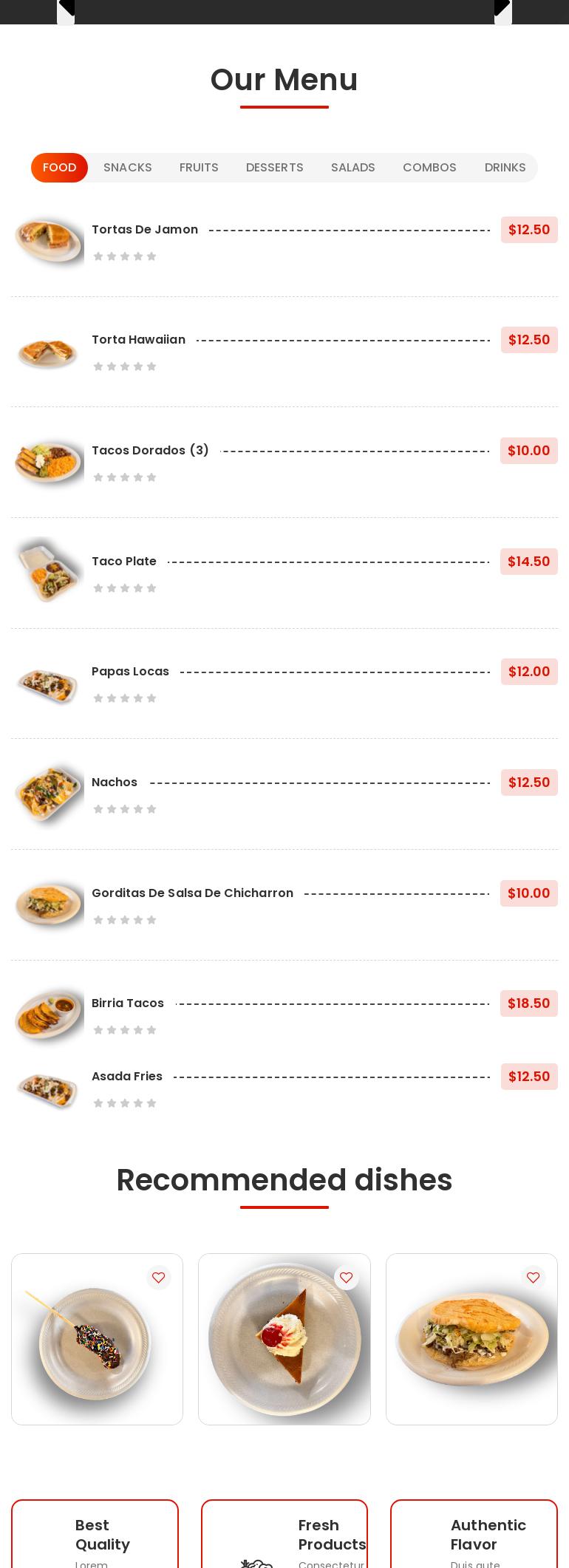This screenshot has width=569, height=1568.
Task: Select the Fruits category tab
Action: pos(199,168)
